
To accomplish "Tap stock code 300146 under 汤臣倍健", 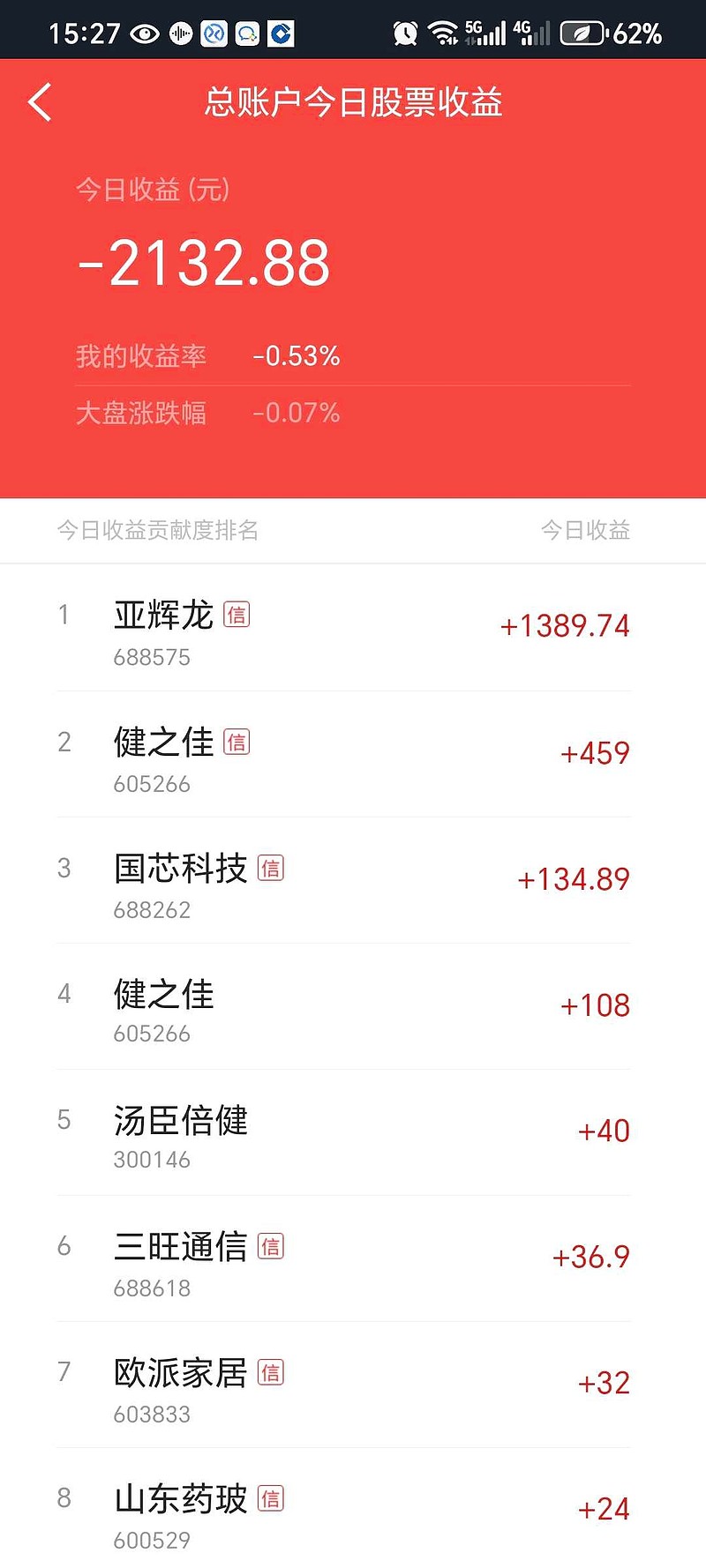I will pyautogui.click(x=153, y=1160).
